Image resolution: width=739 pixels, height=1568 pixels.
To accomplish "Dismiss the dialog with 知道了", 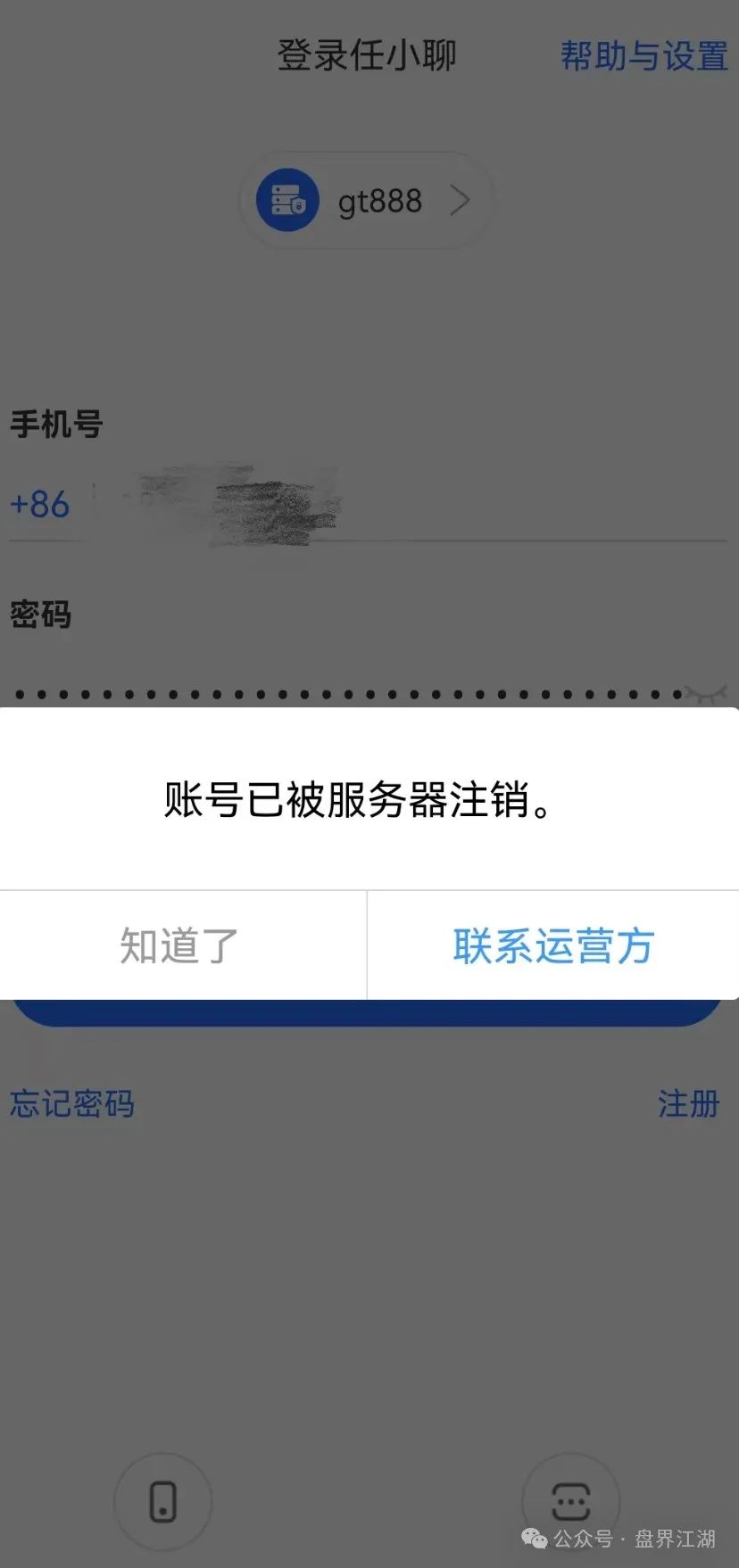I will coord(182,945).
